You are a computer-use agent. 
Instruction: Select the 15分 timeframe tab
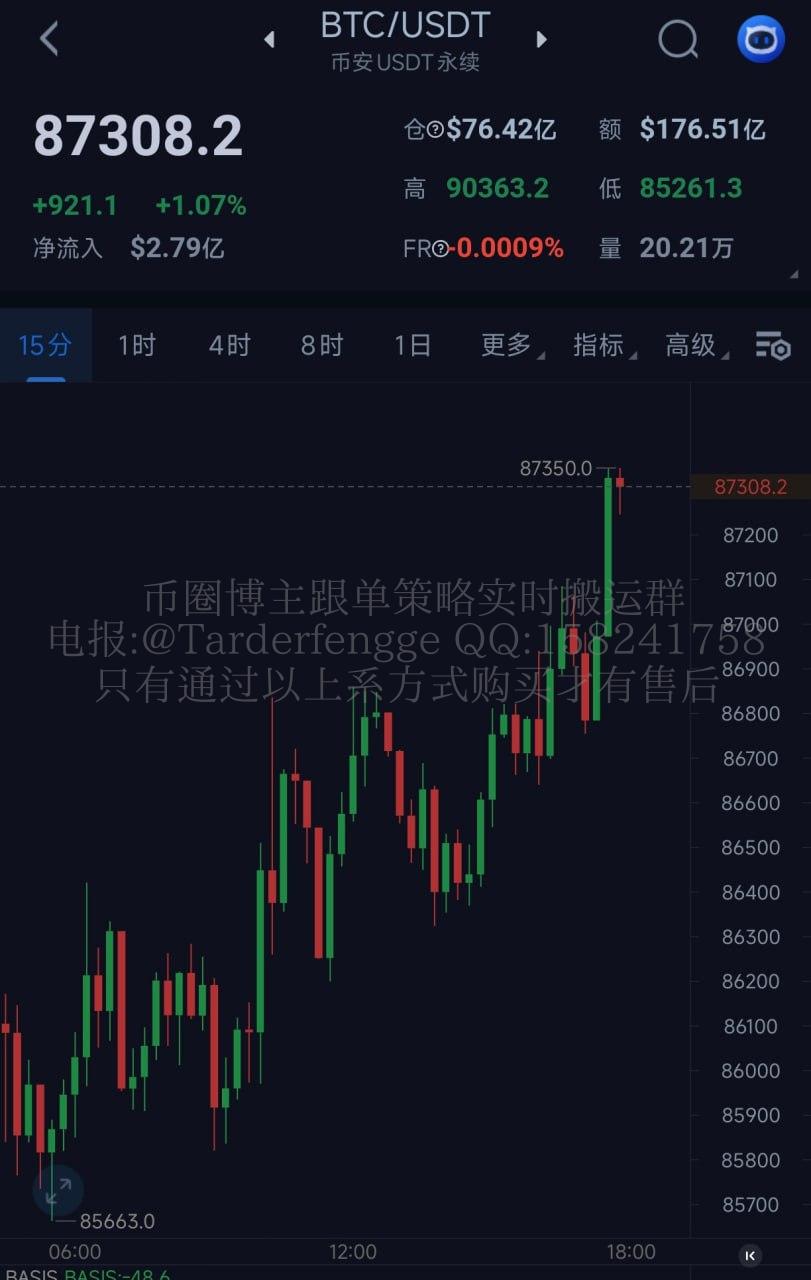pos(45,346)
